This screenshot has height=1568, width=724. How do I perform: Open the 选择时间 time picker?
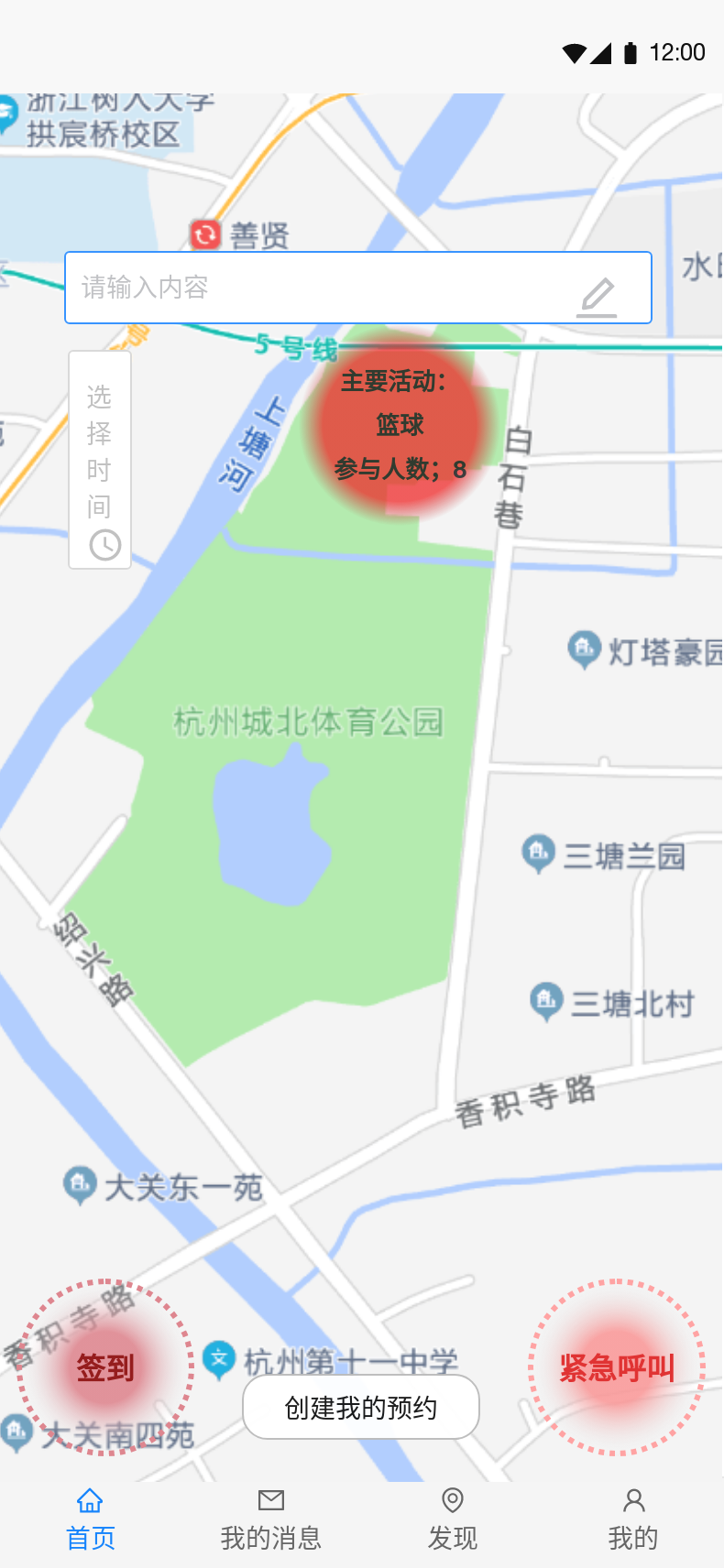pos(100,460)
